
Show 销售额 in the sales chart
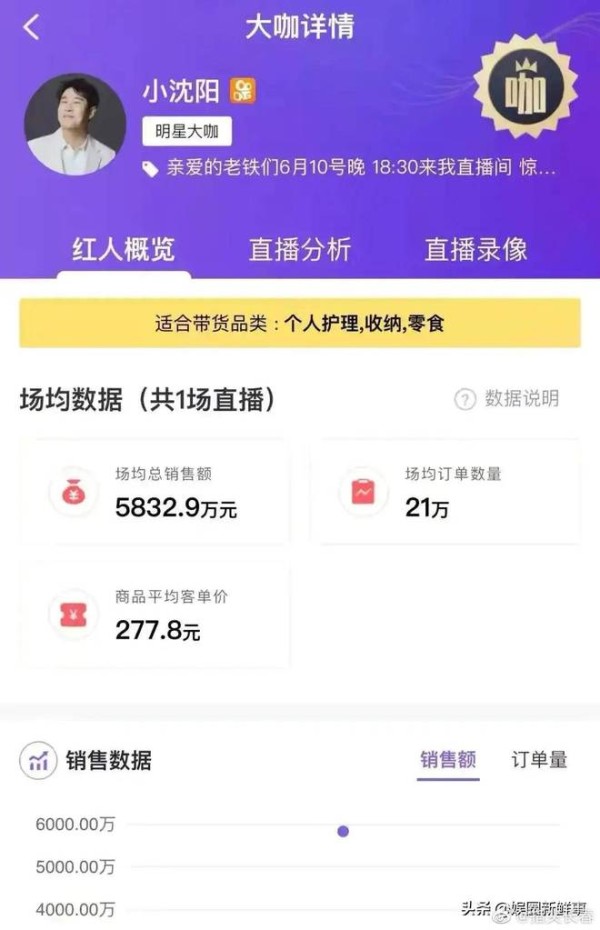pyautogui.click(x=448, y=760)
